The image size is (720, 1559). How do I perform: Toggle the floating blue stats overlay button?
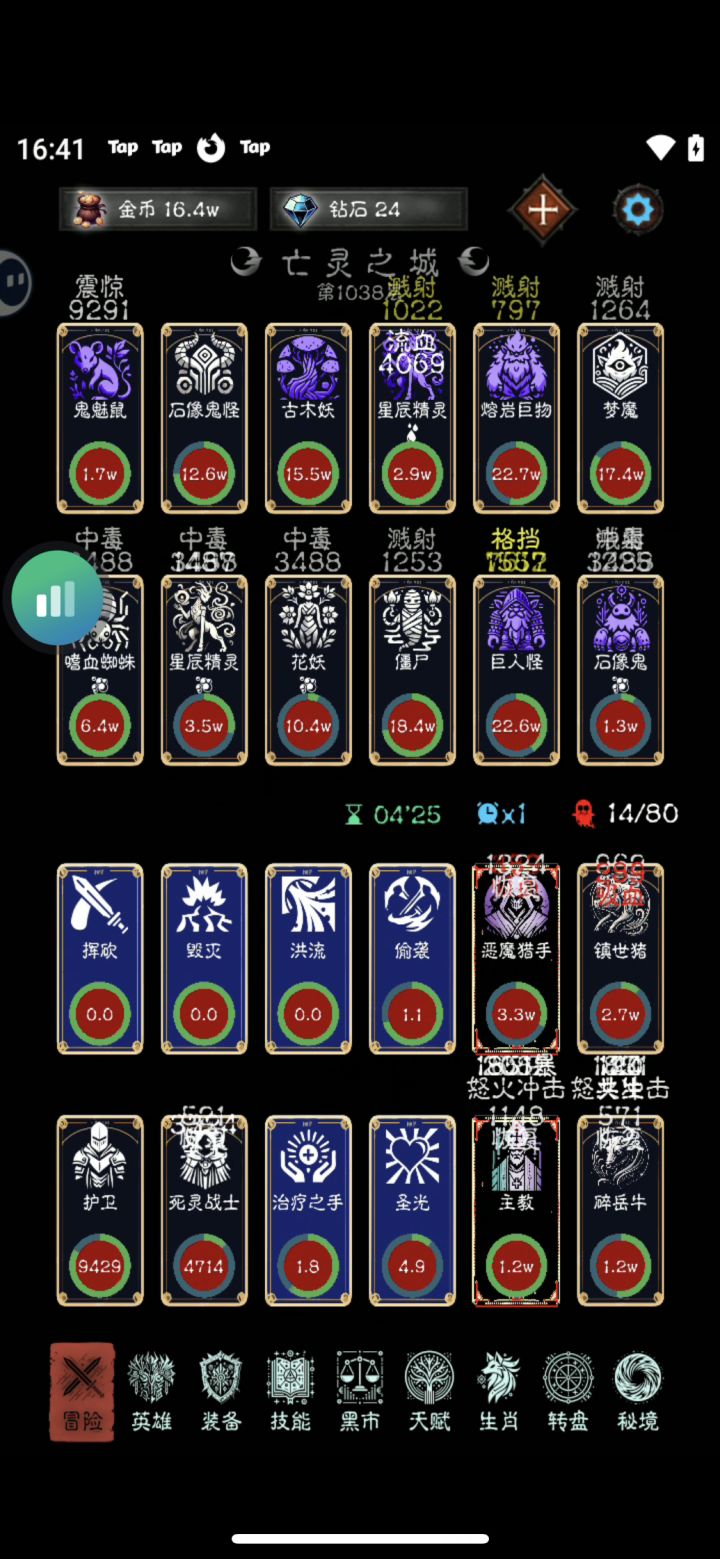(55, 596)
